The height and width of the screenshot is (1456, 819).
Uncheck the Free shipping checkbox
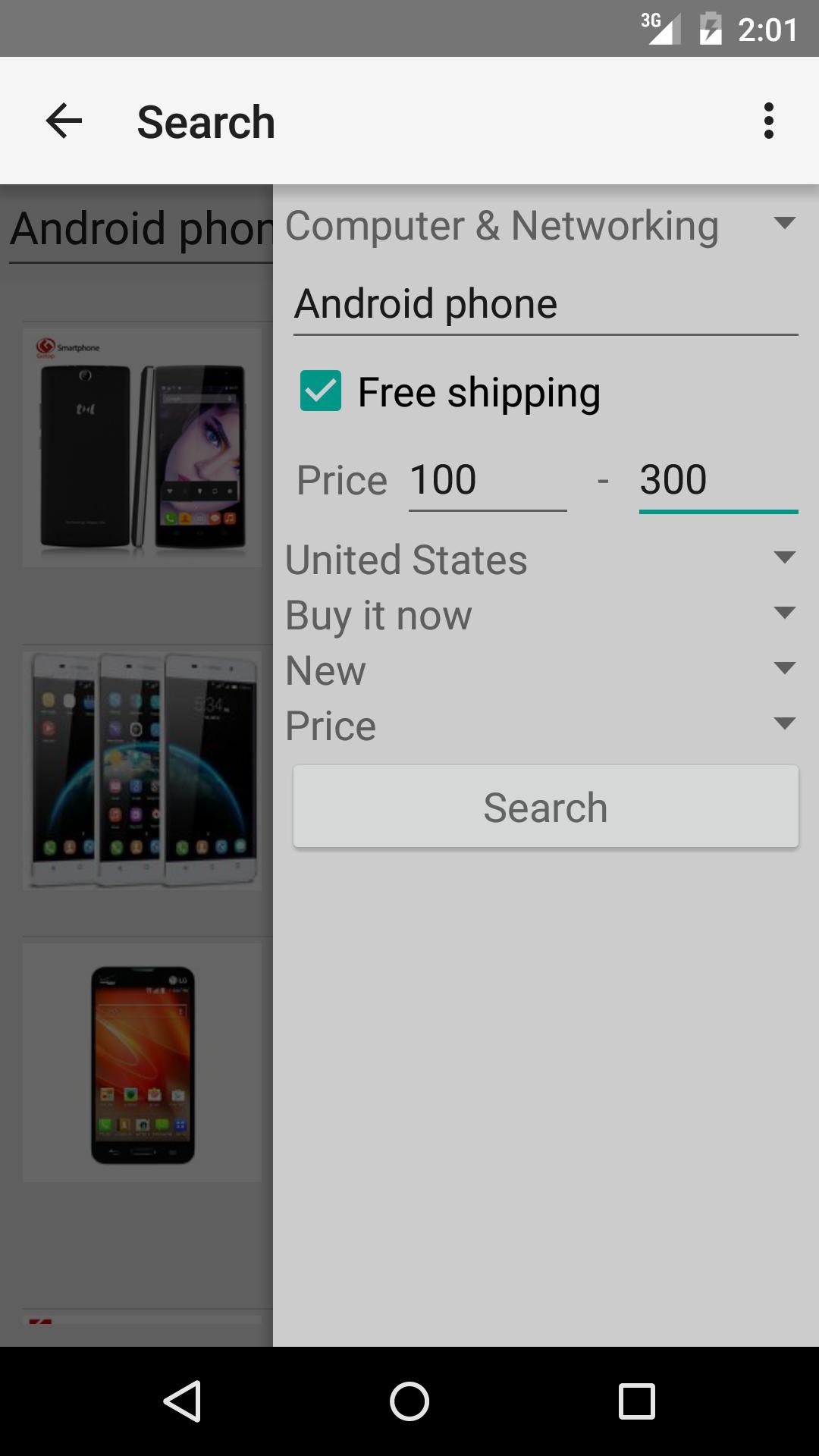point(321,391)
